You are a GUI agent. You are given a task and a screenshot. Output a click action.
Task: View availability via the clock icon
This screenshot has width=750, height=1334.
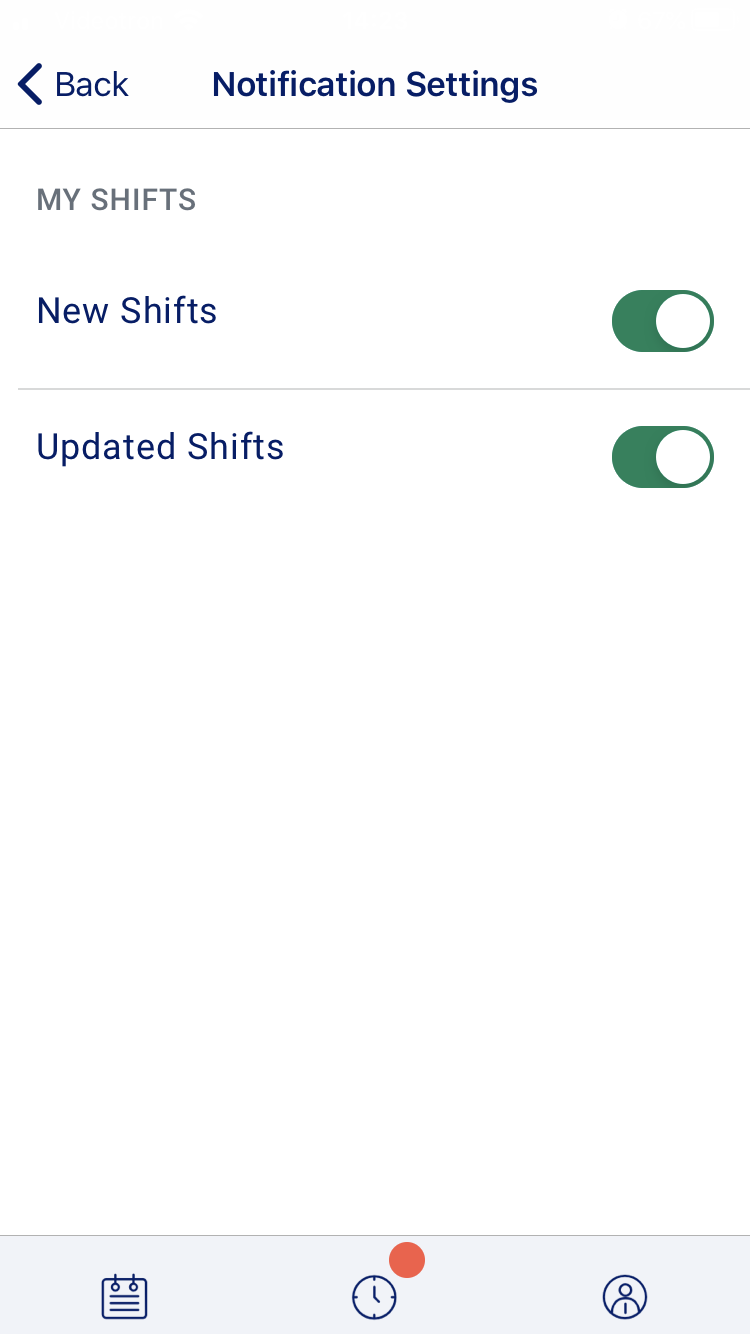(374, 1296)
